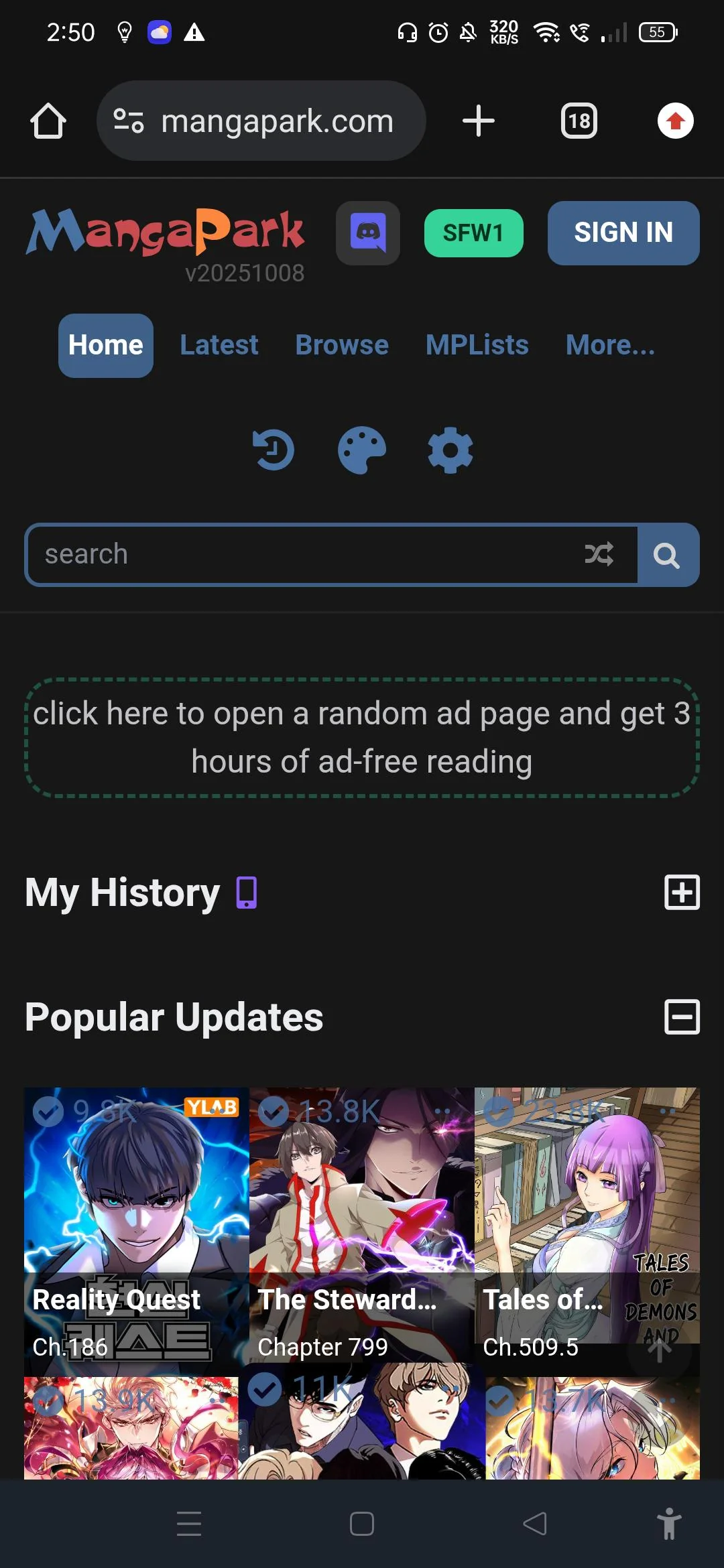Open the settings gear icon
The height and width of the screenshot is (1568, 724).
tap(450, 450)
